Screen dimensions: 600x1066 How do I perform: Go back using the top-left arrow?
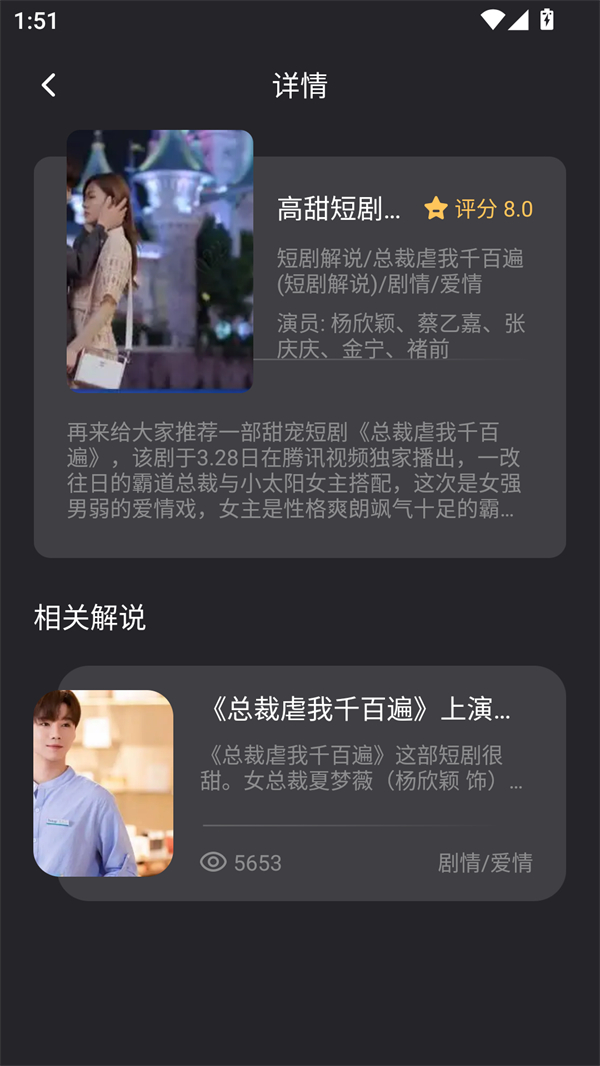[48, 85]
